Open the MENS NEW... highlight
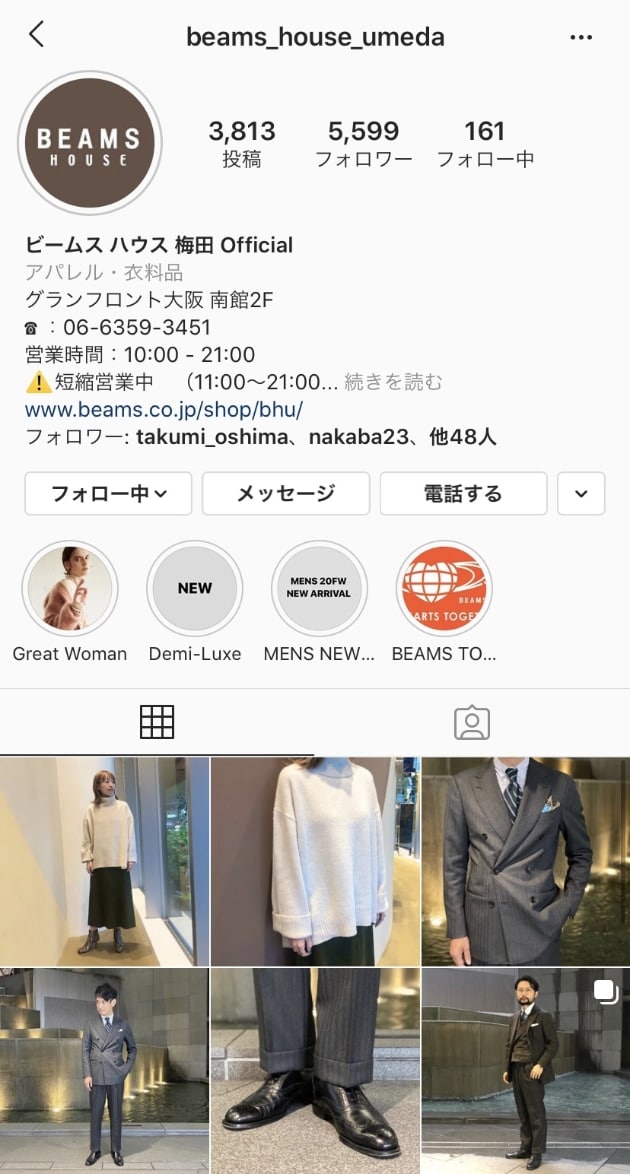 pyautogui.click(x=319, y=589)
